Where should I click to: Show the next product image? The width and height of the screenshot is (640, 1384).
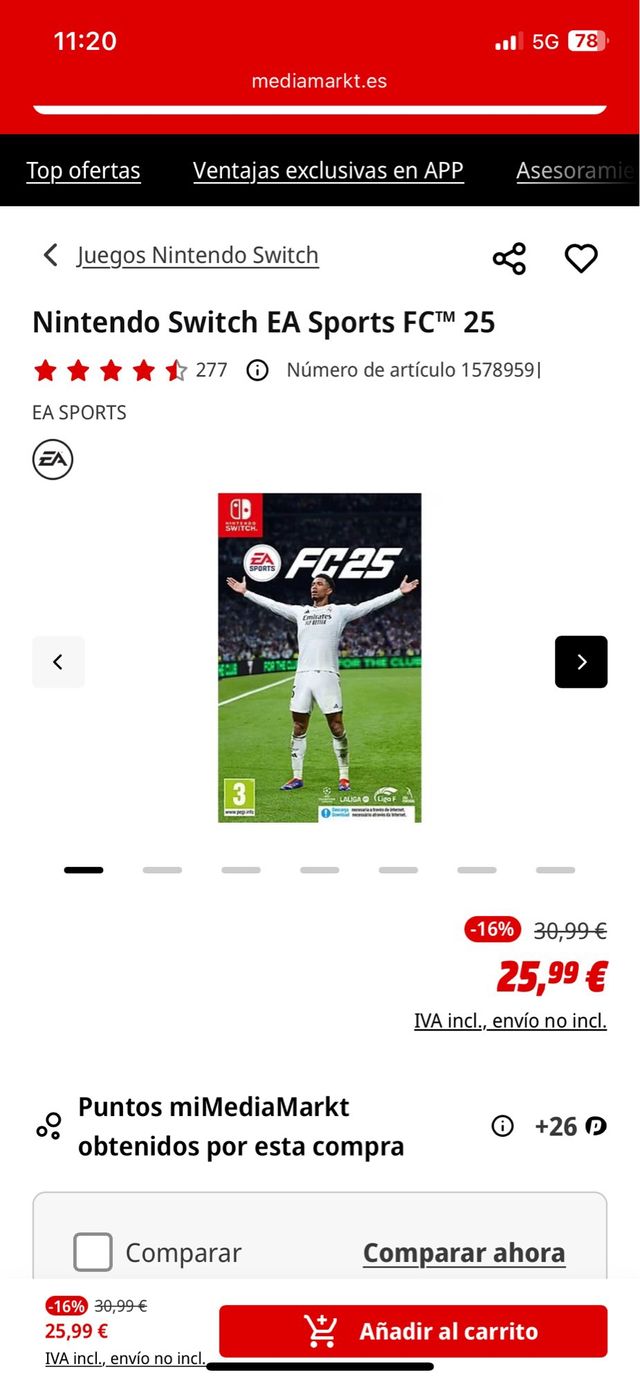click(581, 662)
